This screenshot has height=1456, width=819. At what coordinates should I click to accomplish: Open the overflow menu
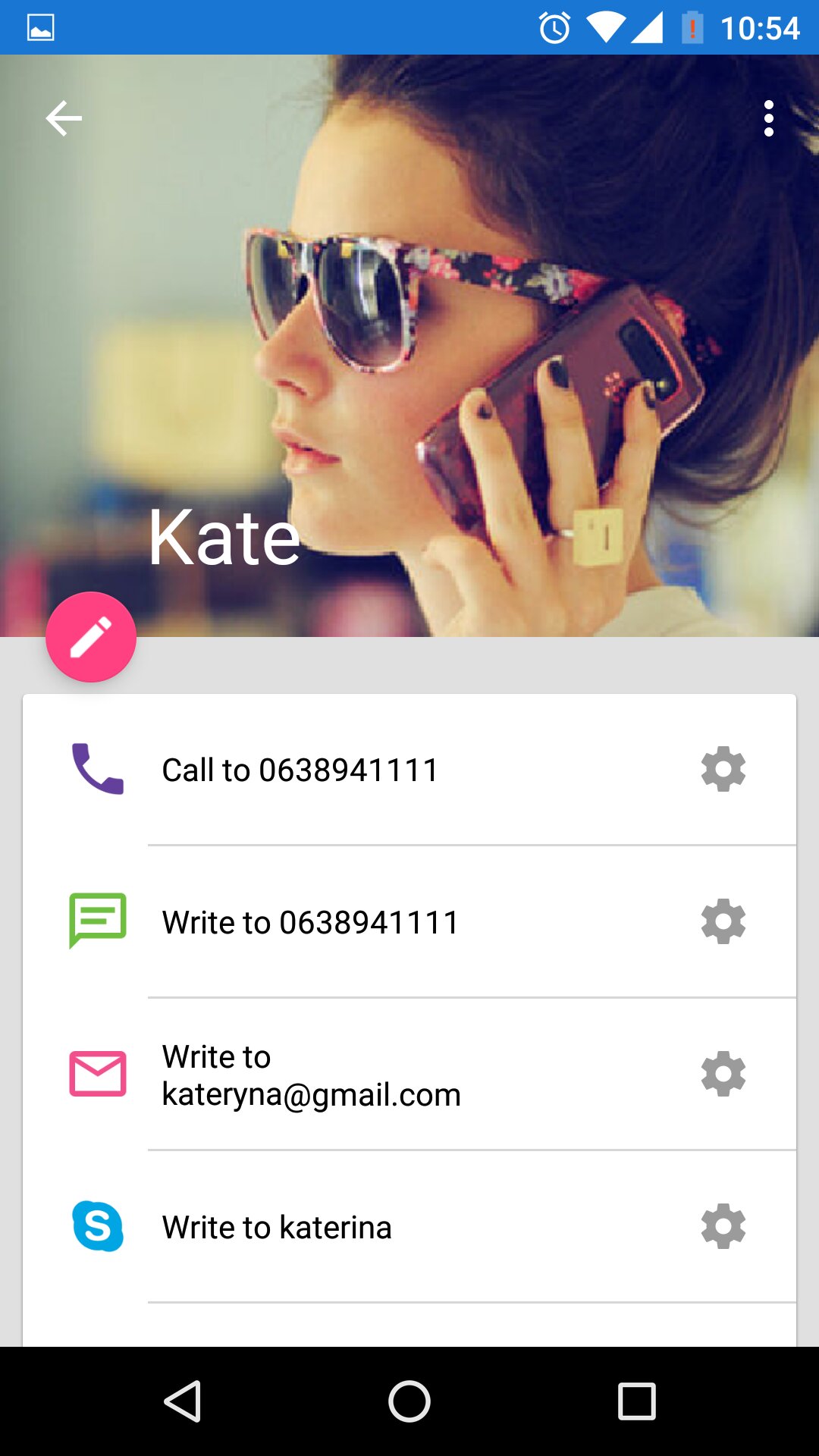768,118
